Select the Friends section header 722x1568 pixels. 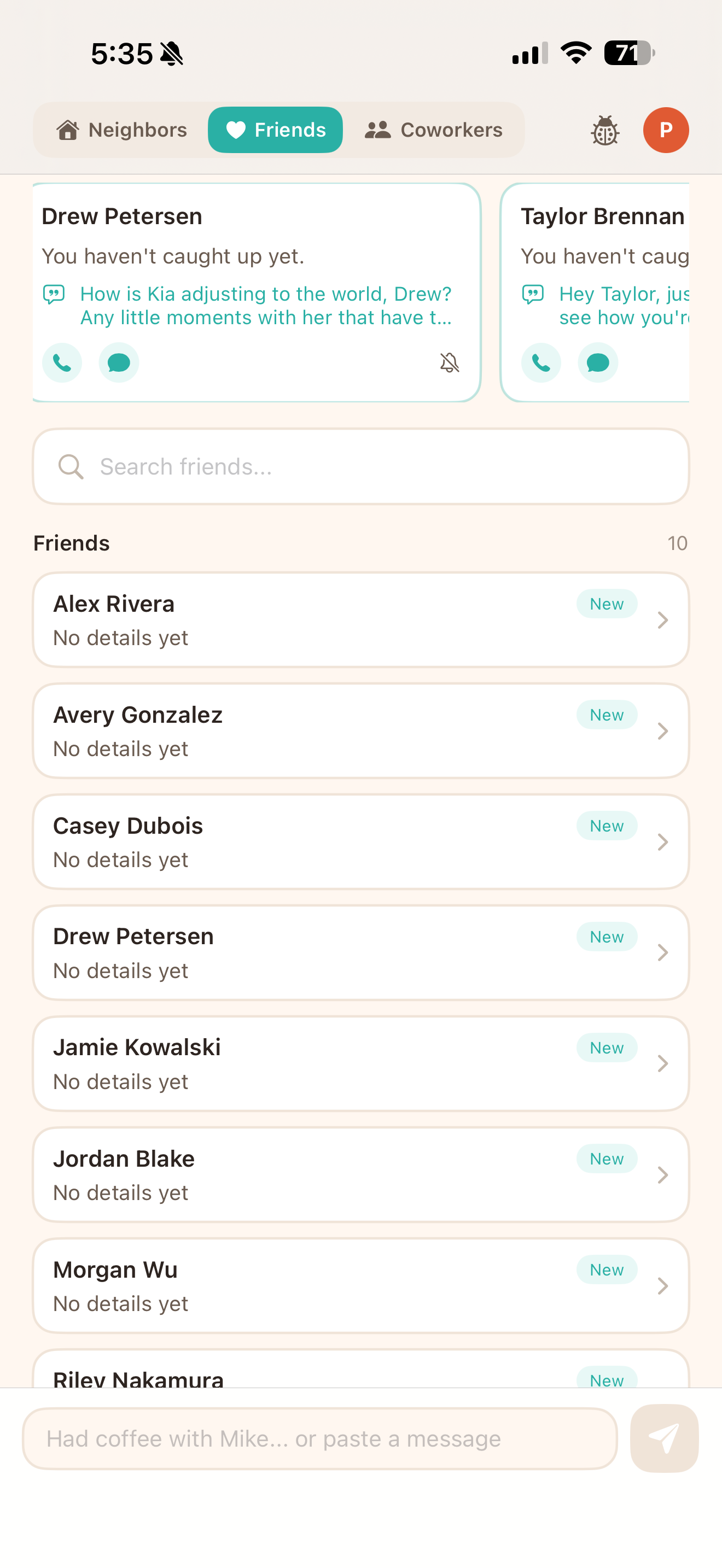click(71, 542)
